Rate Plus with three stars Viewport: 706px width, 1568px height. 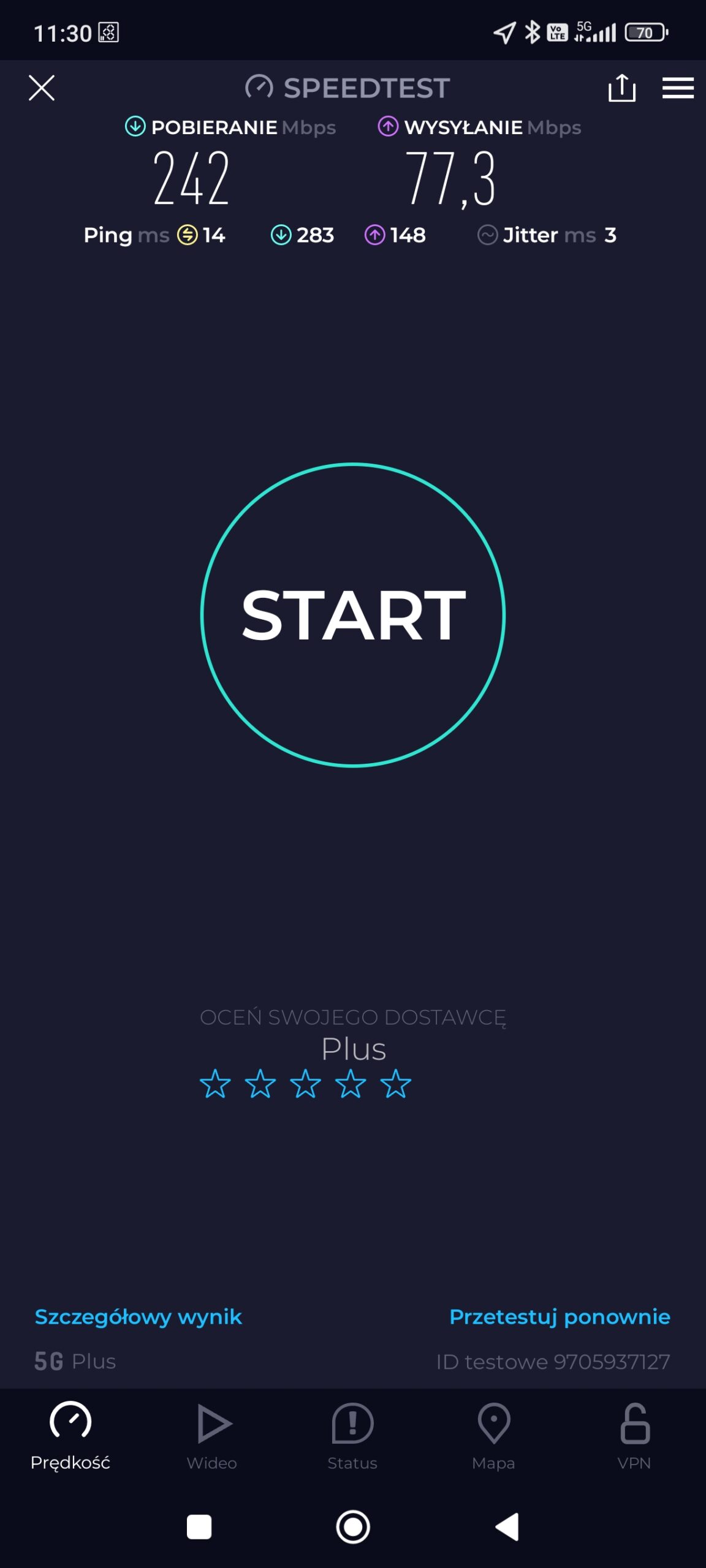pos(305,1084)
